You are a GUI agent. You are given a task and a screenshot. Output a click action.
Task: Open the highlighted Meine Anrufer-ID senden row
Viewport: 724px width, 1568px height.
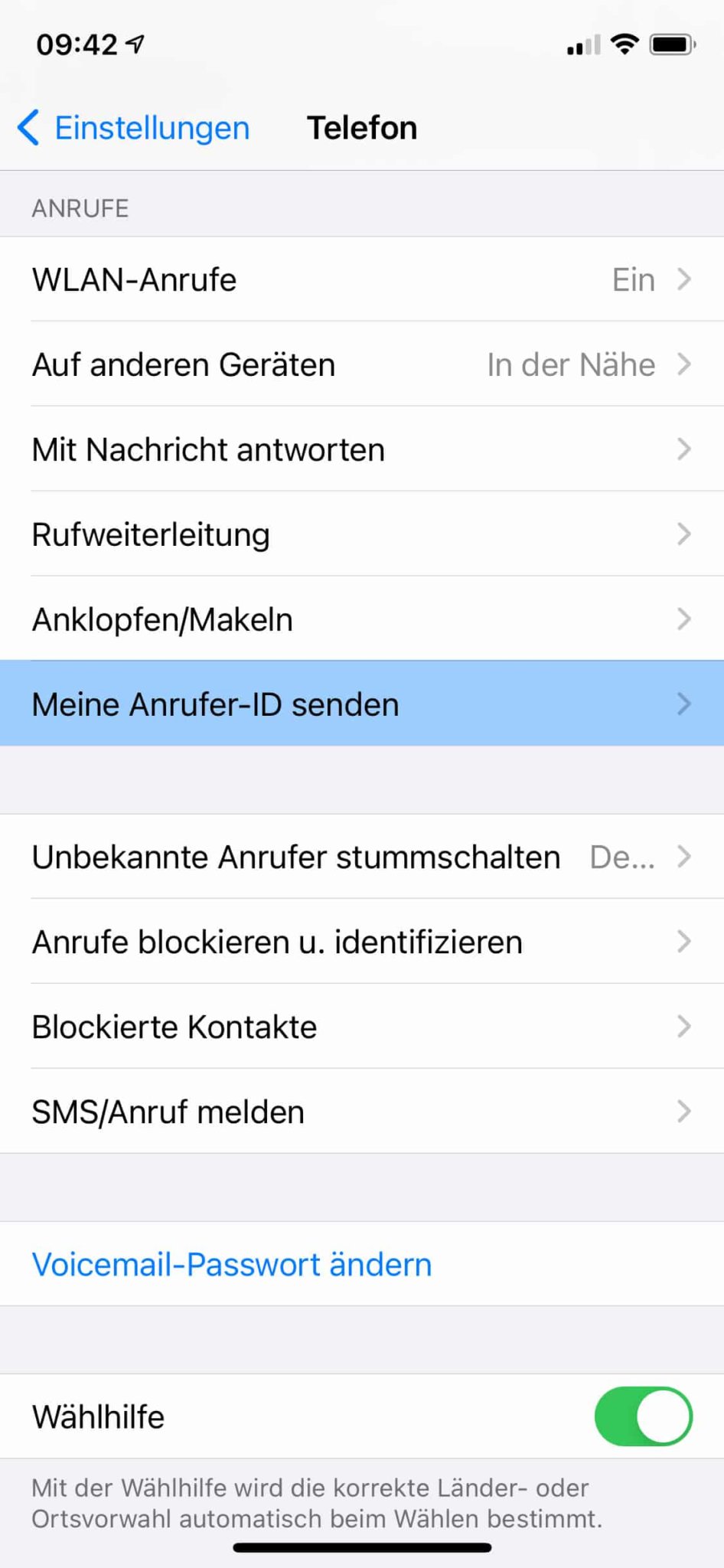362,704
